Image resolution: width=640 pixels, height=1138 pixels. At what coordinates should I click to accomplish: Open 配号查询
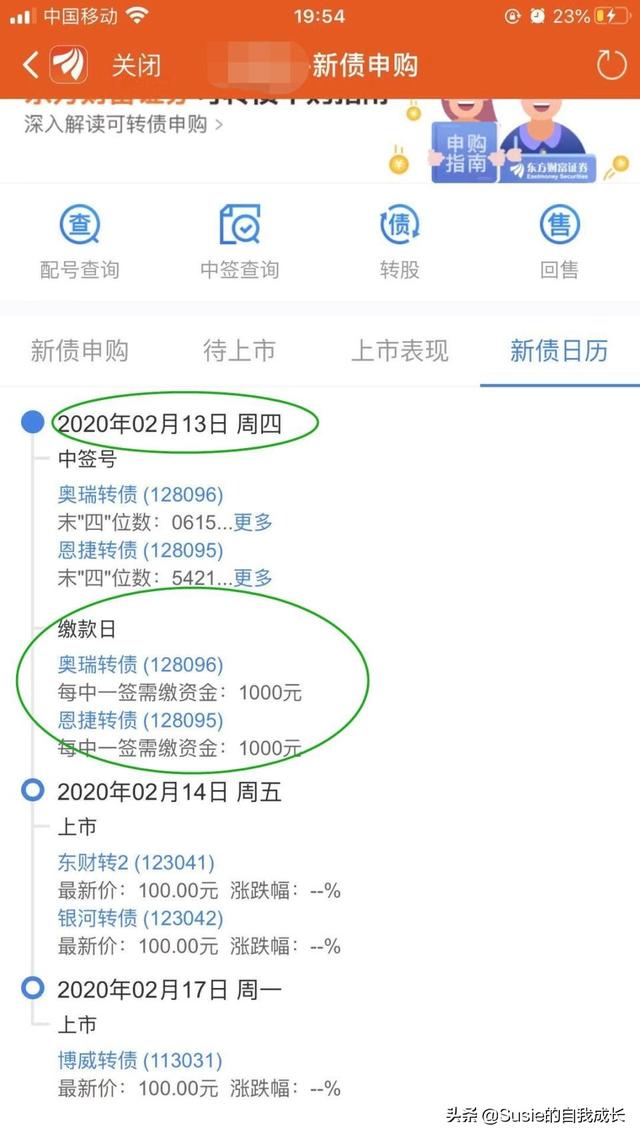click(x=79, y=242)
